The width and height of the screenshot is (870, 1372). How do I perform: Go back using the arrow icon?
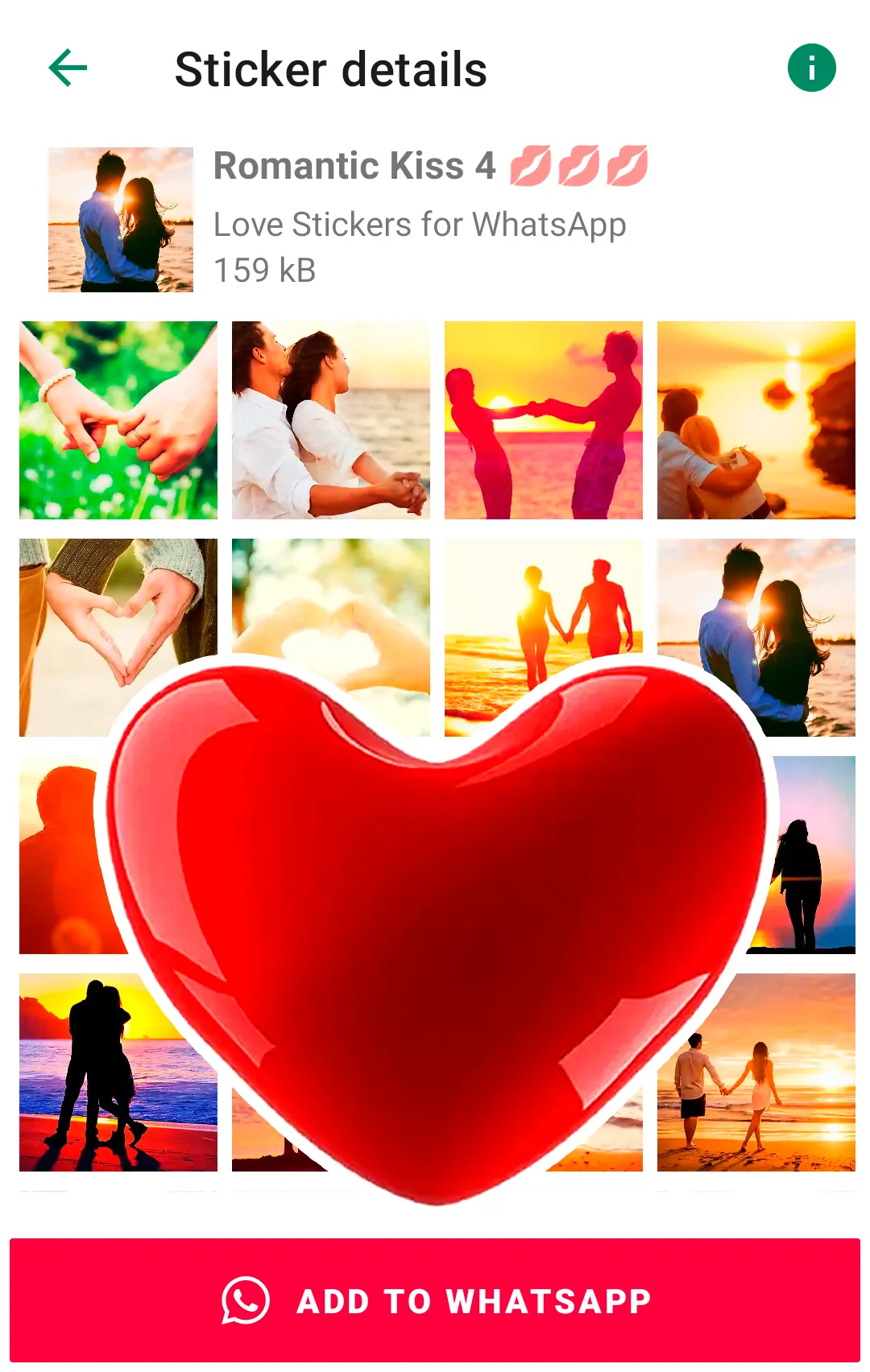[x=68, y=68]
